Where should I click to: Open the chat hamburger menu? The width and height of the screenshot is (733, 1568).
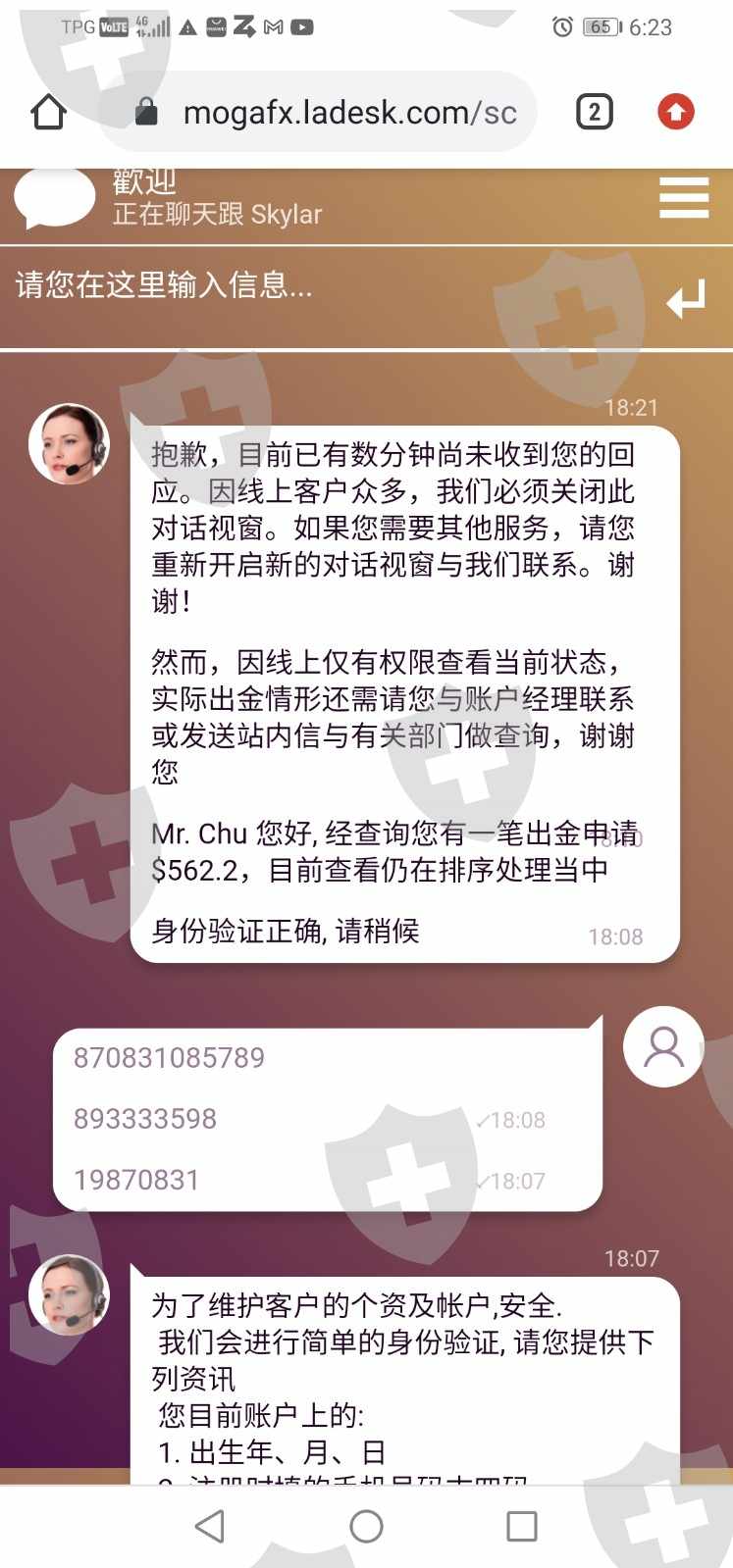pos(684,197)
